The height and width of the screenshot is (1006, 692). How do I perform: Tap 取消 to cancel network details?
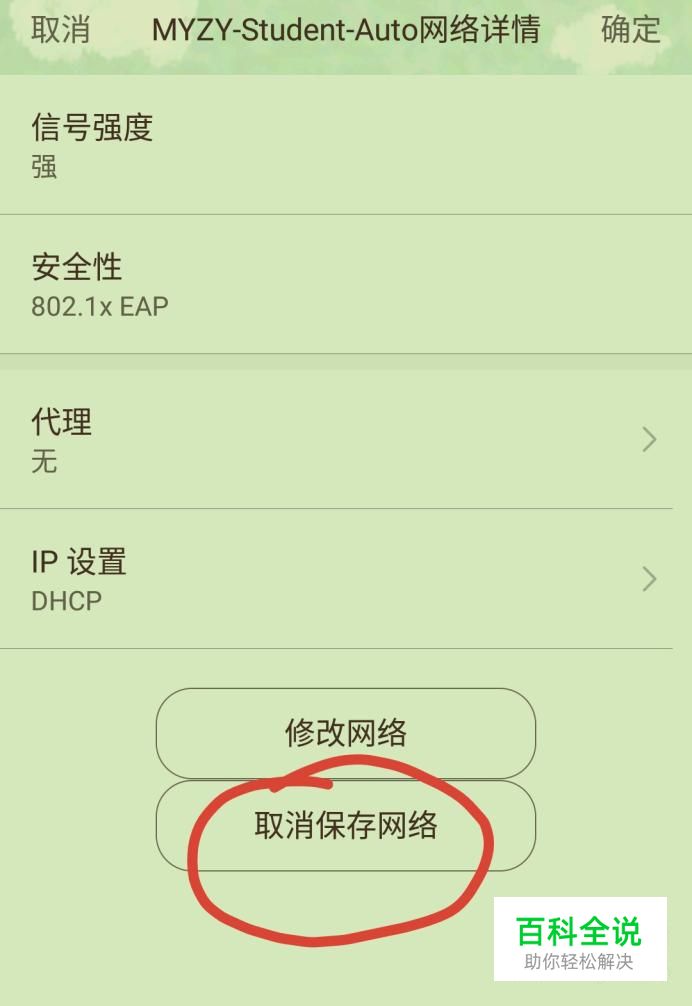(x=60, y=30)
